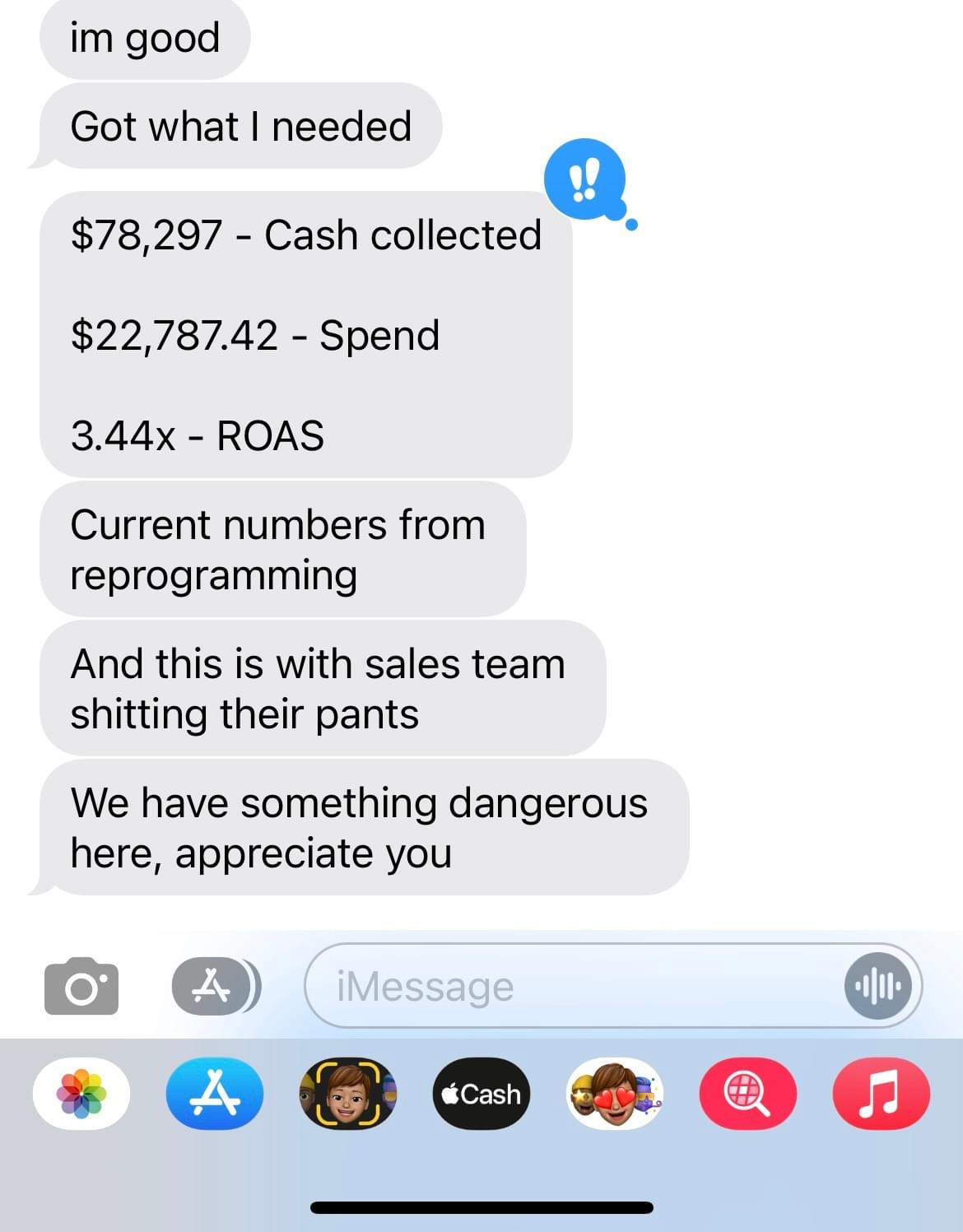Focus the iMessage text field

click(x=568, y=986)
